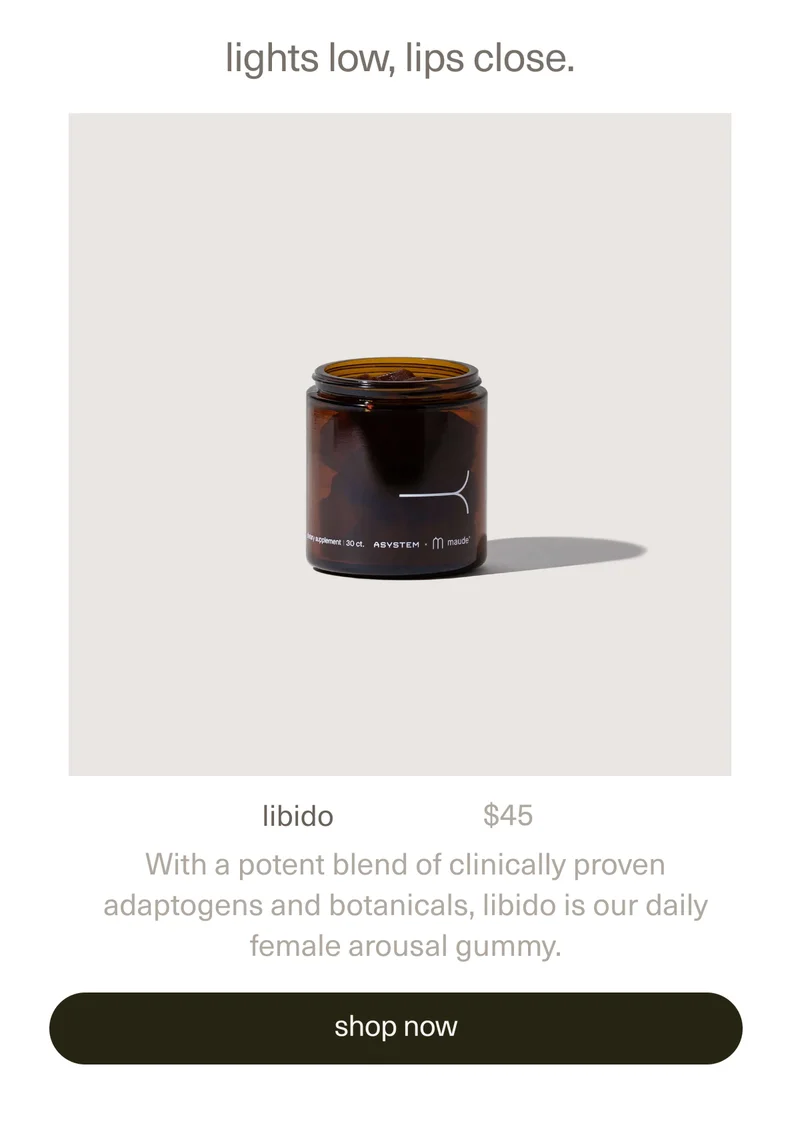
Task: Select the ASYSTEM wordmark on the label
Action: tap(398, 542)
